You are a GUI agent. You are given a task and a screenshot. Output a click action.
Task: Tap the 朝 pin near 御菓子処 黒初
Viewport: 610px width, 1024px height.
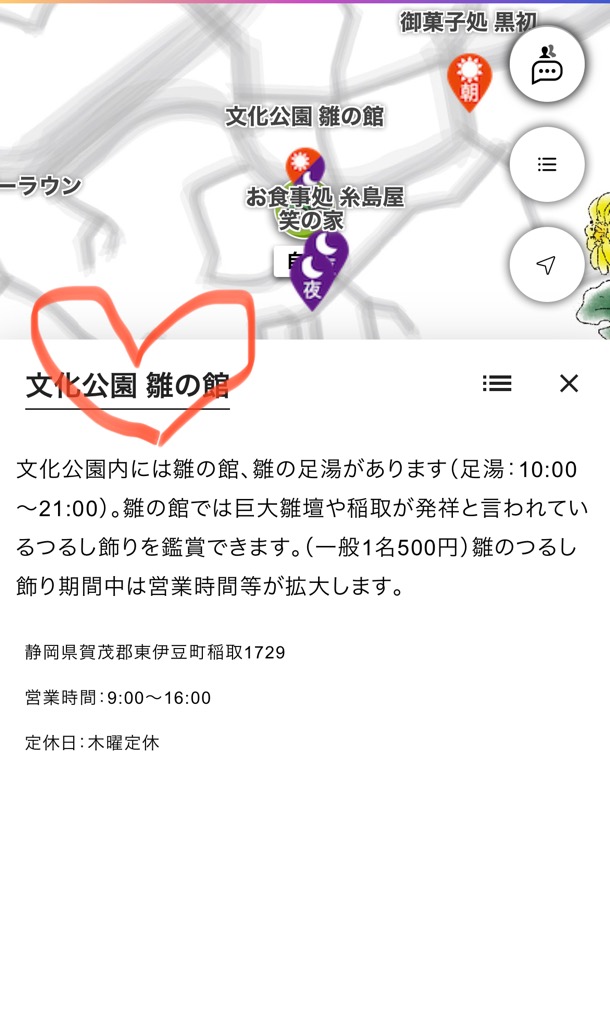468,79
